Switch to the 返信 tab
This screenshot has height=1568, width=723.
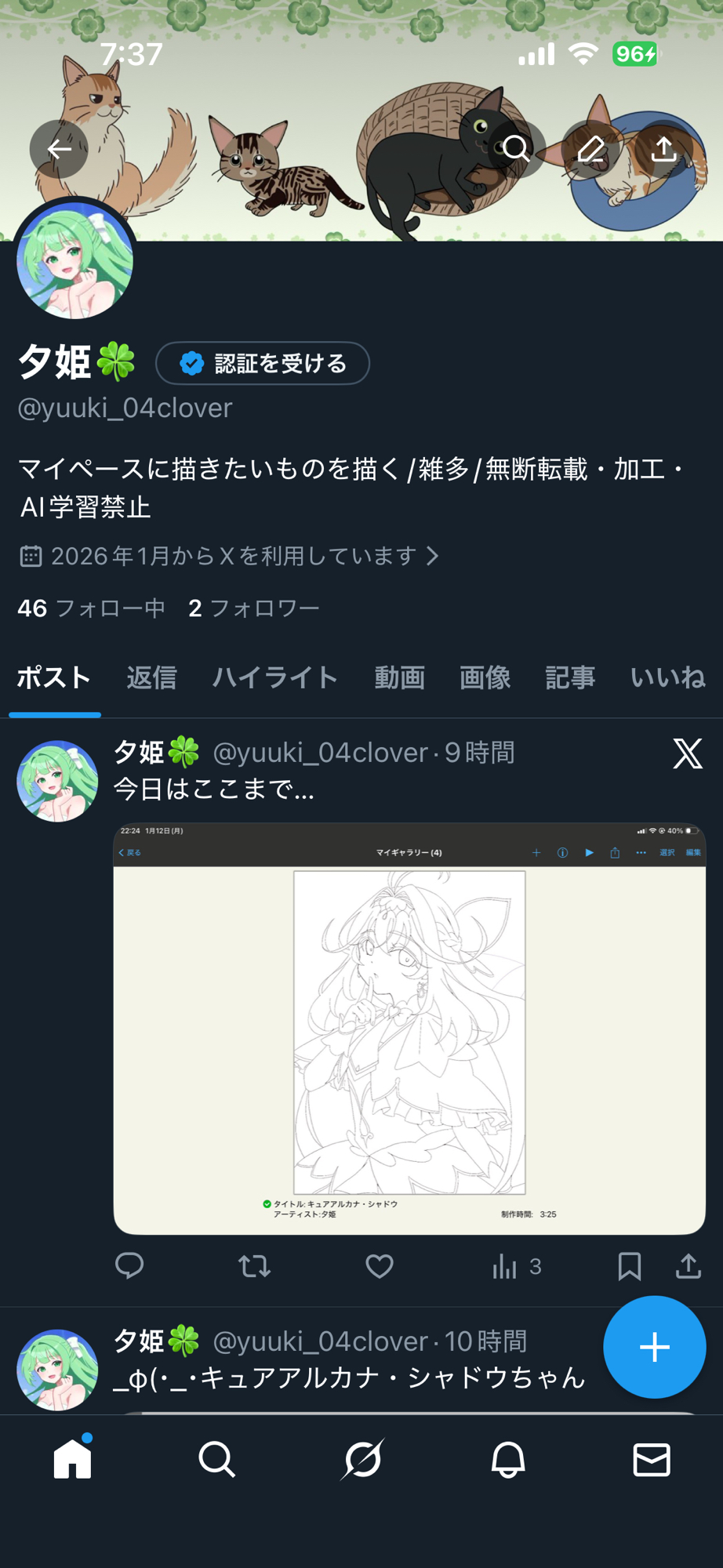pos(151,677)
